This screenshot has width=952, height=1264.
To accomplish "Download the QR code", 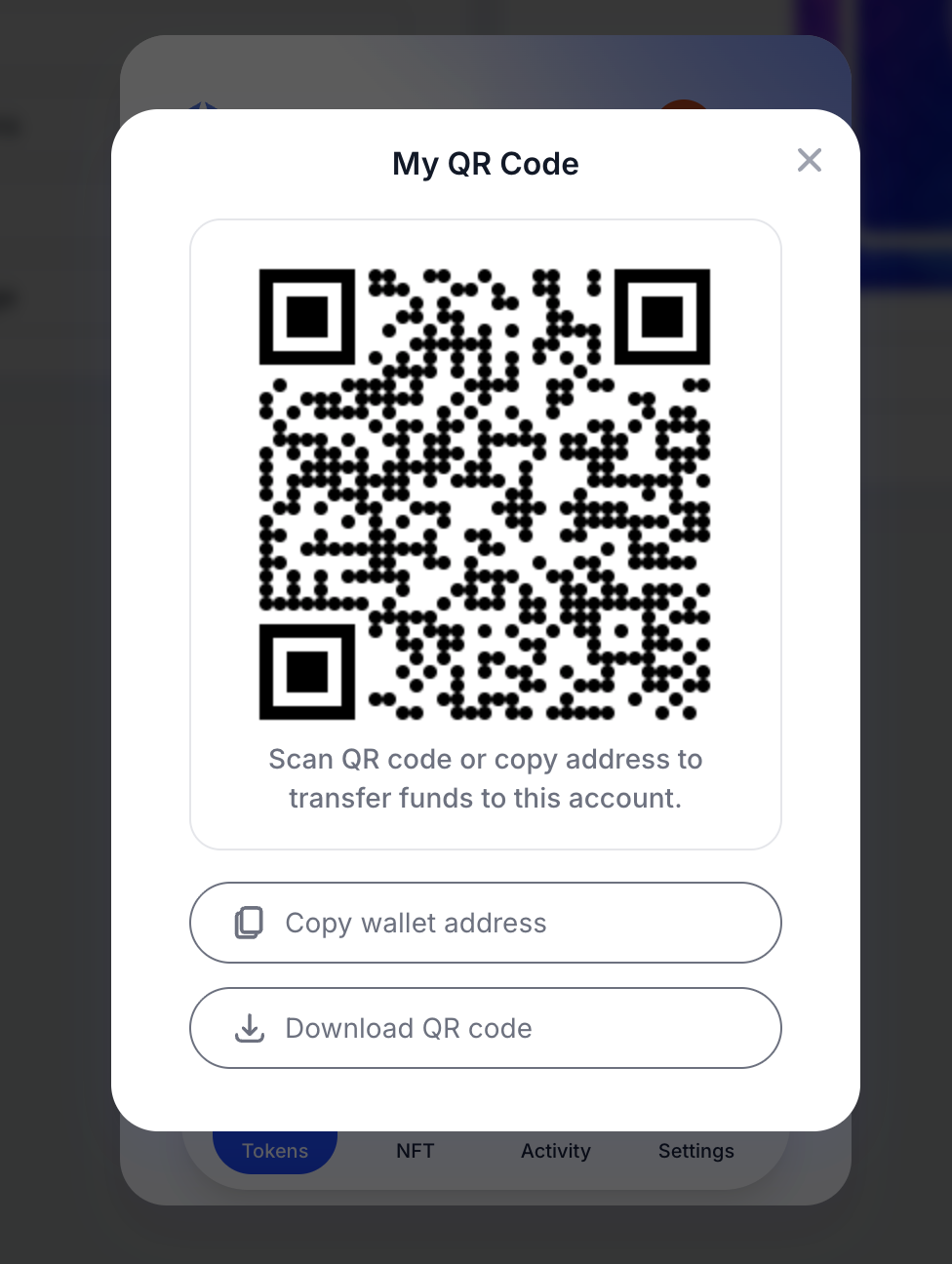I will [x=486, y=1028].
